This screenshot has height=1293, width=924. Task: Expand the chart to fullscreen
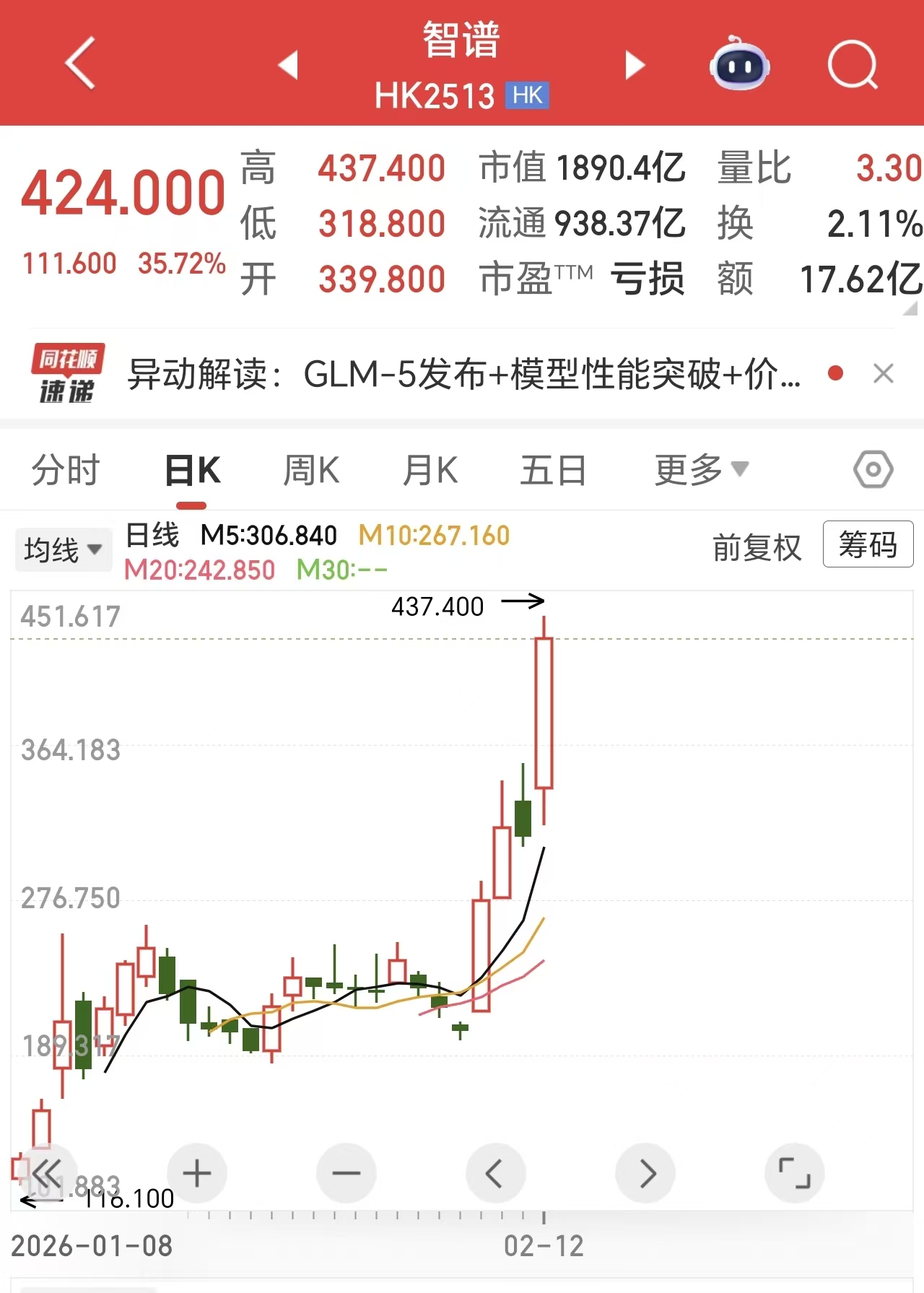click(794, 1173)
